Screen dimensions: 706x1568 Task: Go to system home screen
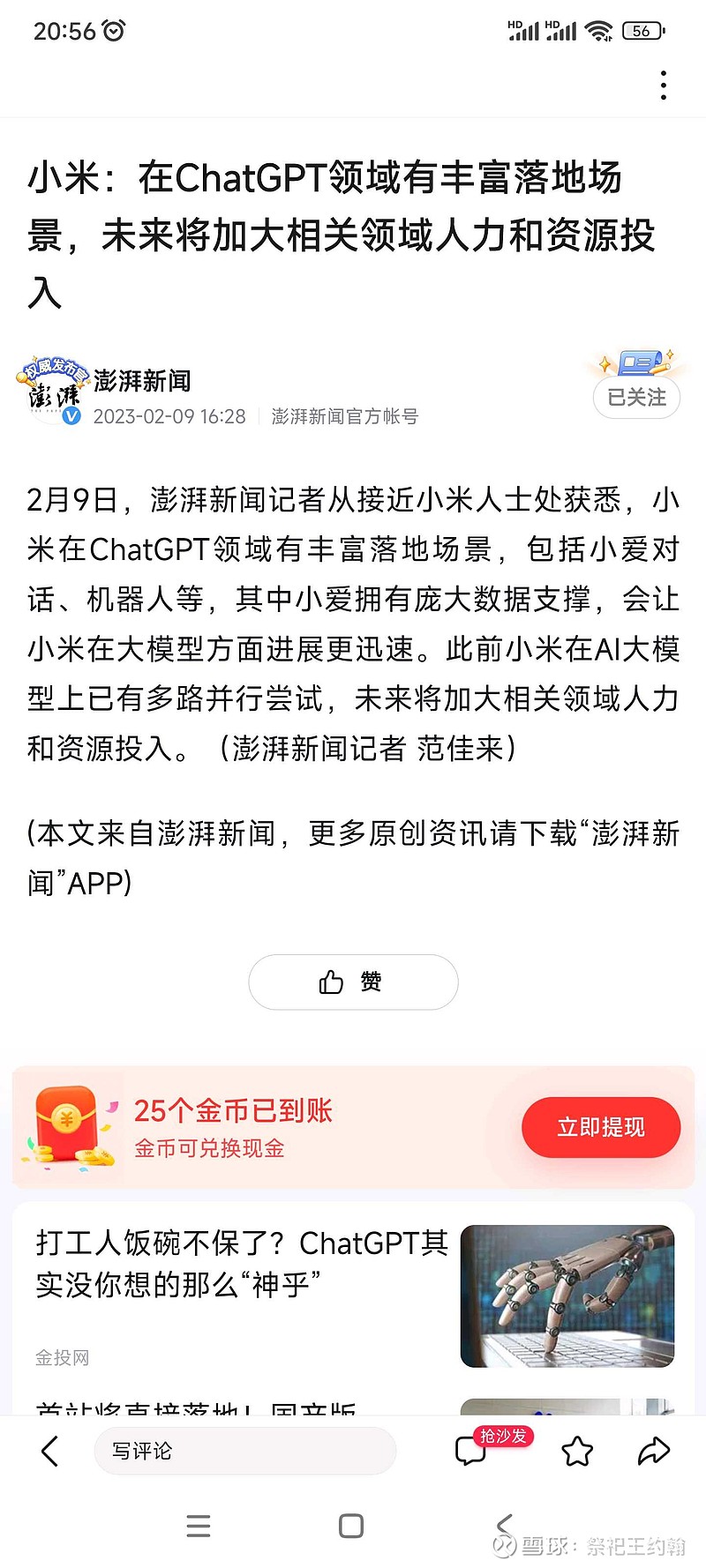coord(351,1526)
